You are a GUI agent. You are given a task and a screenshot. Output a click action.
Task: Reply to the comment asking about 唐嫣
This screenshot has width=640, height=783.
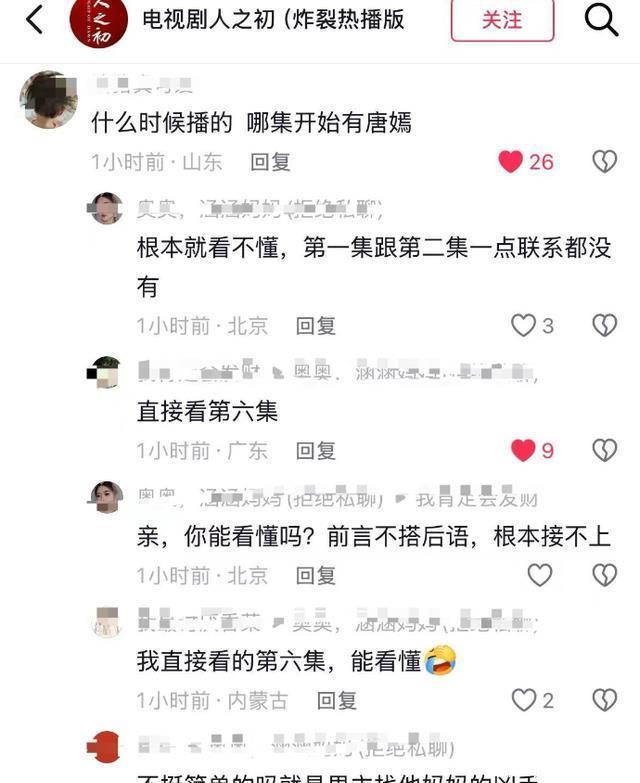pyautogui.click(x=270, y=162)
